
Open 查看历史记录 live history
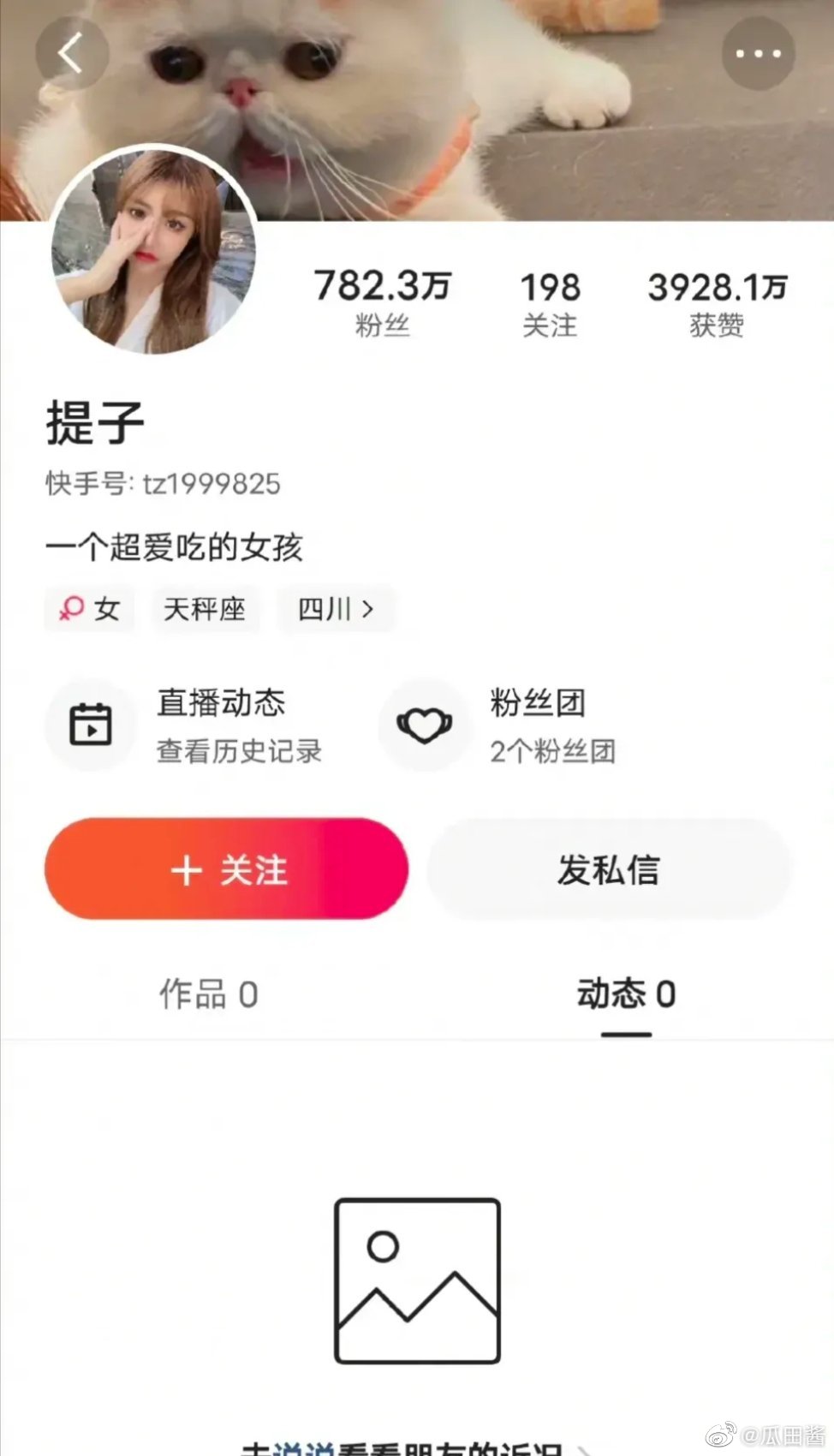click(238, 752)
